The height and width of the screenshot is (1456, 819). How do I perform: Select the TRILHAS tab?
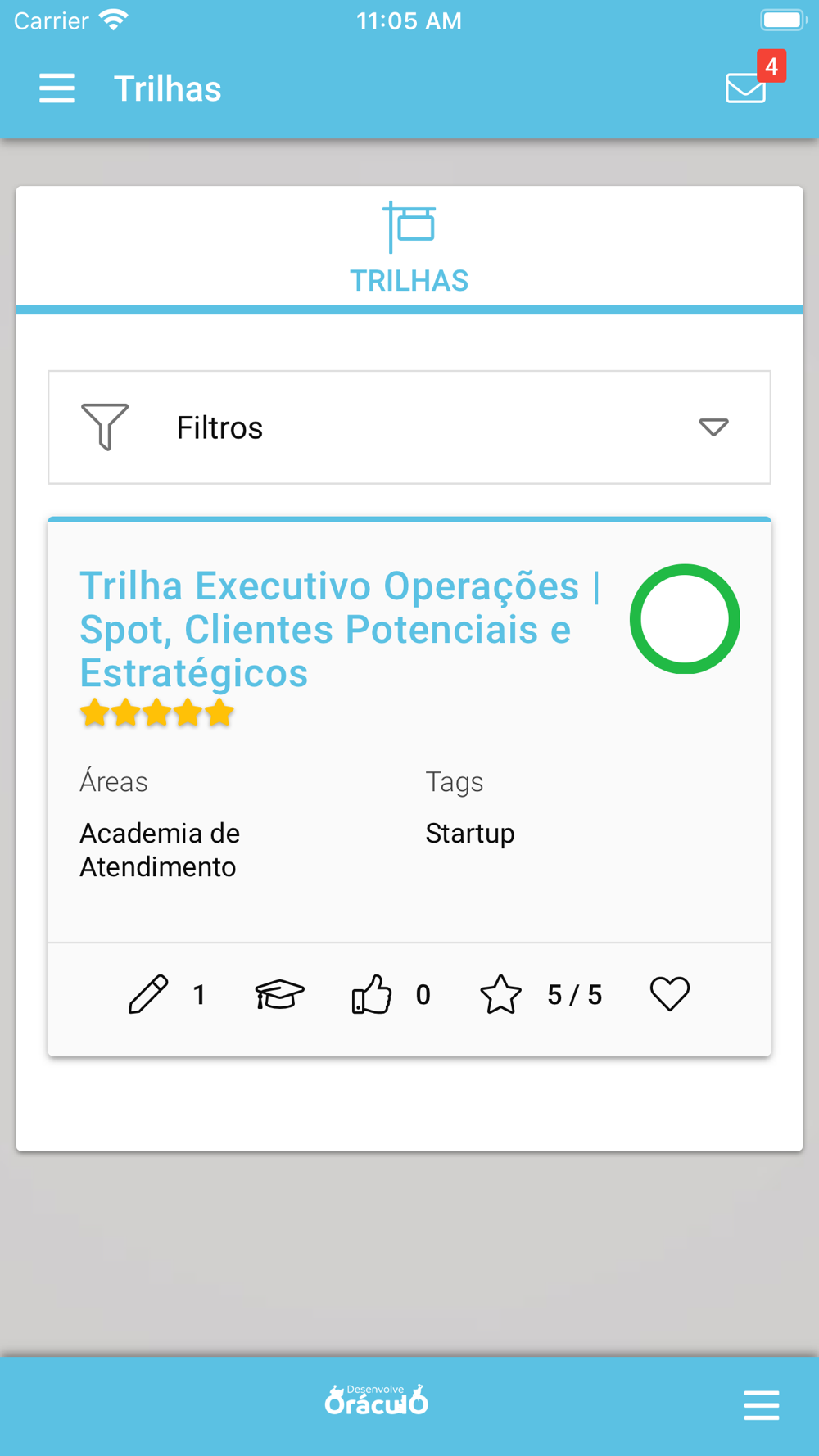[x=409, y=249]
